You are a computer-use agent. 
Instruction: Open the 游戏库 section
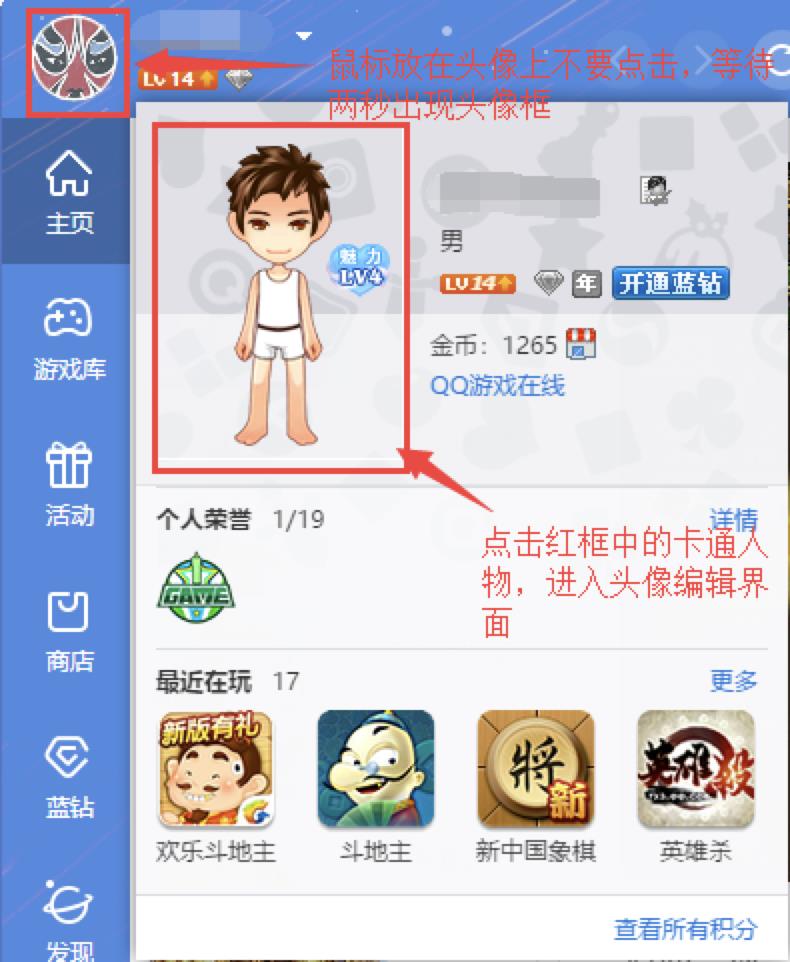pos(68,340)
